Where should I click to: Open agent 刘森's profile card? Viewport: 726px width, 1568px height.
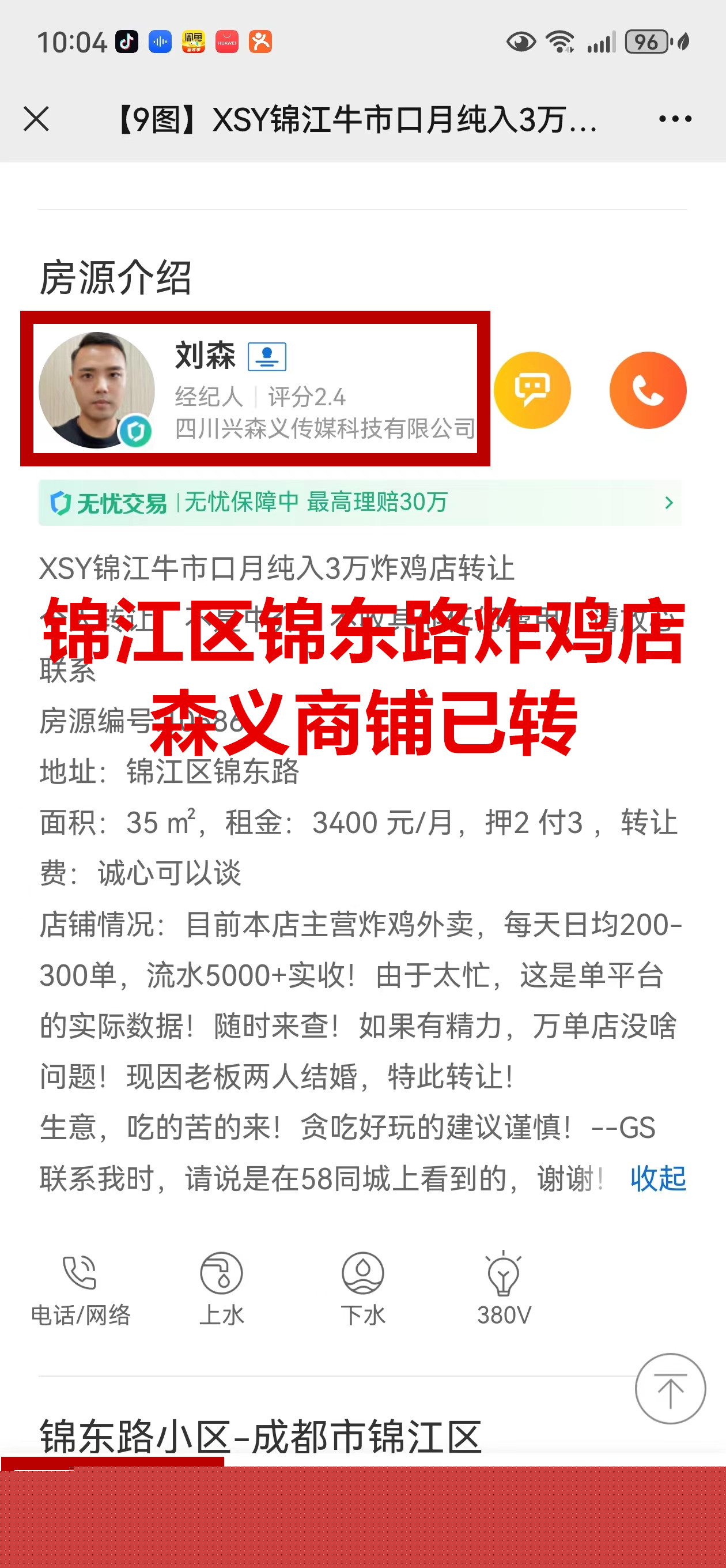(x=255, y=390)
